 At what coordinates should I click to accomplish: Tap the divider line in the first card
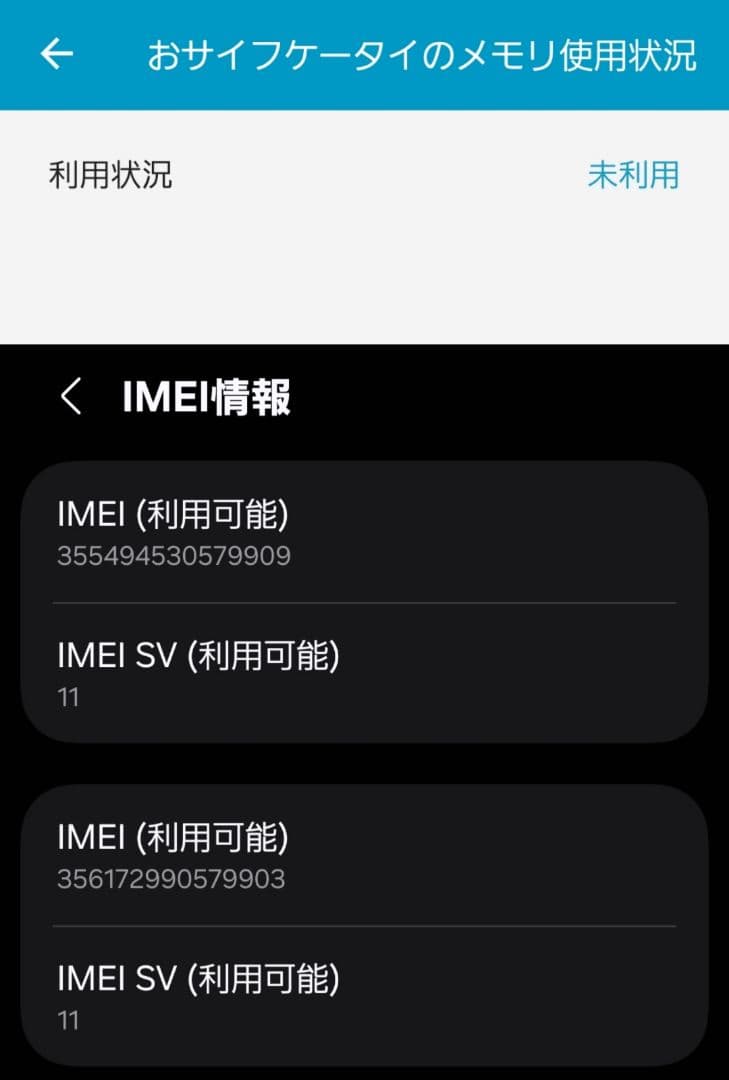point(364,601)
